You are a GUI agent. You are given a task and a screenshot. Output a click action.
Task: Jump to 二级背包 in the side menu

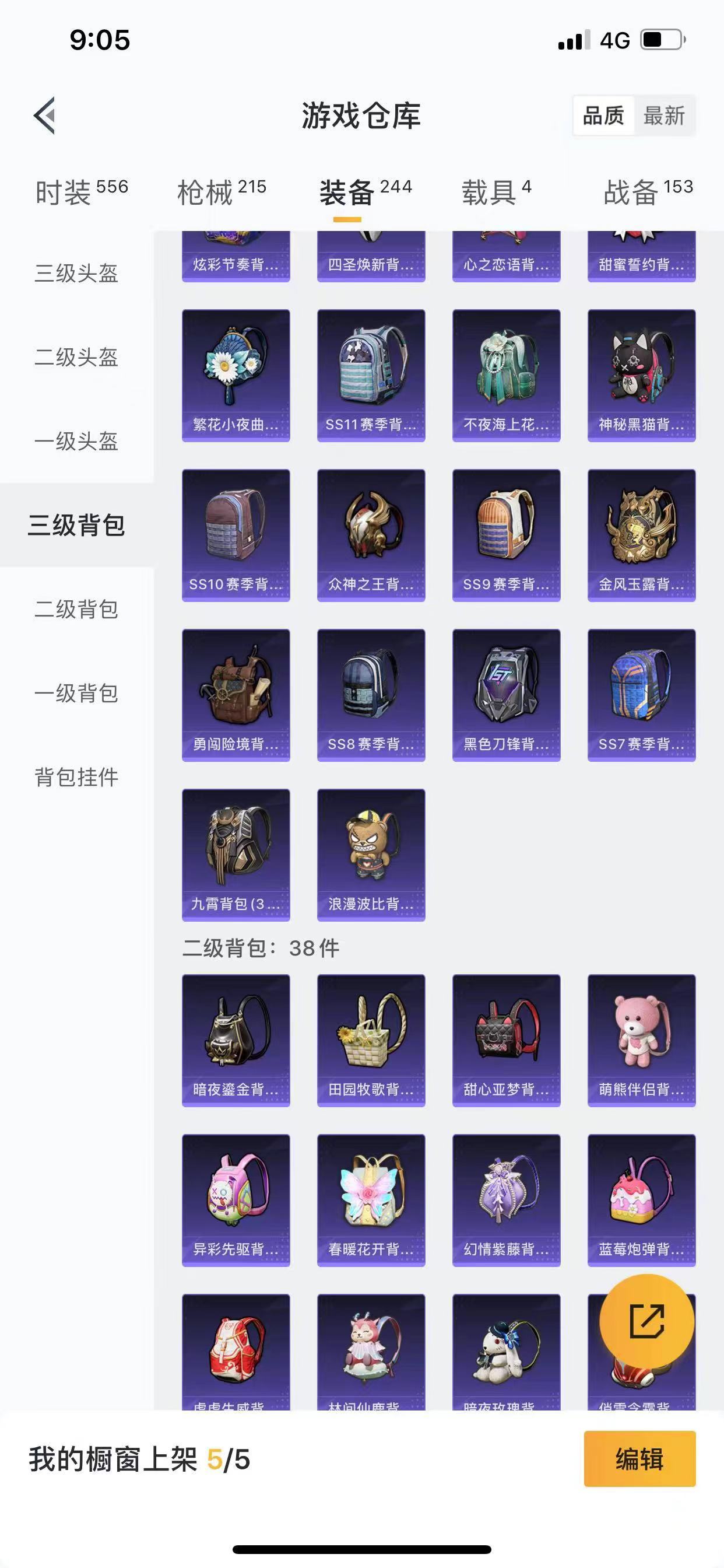(77, 608)
